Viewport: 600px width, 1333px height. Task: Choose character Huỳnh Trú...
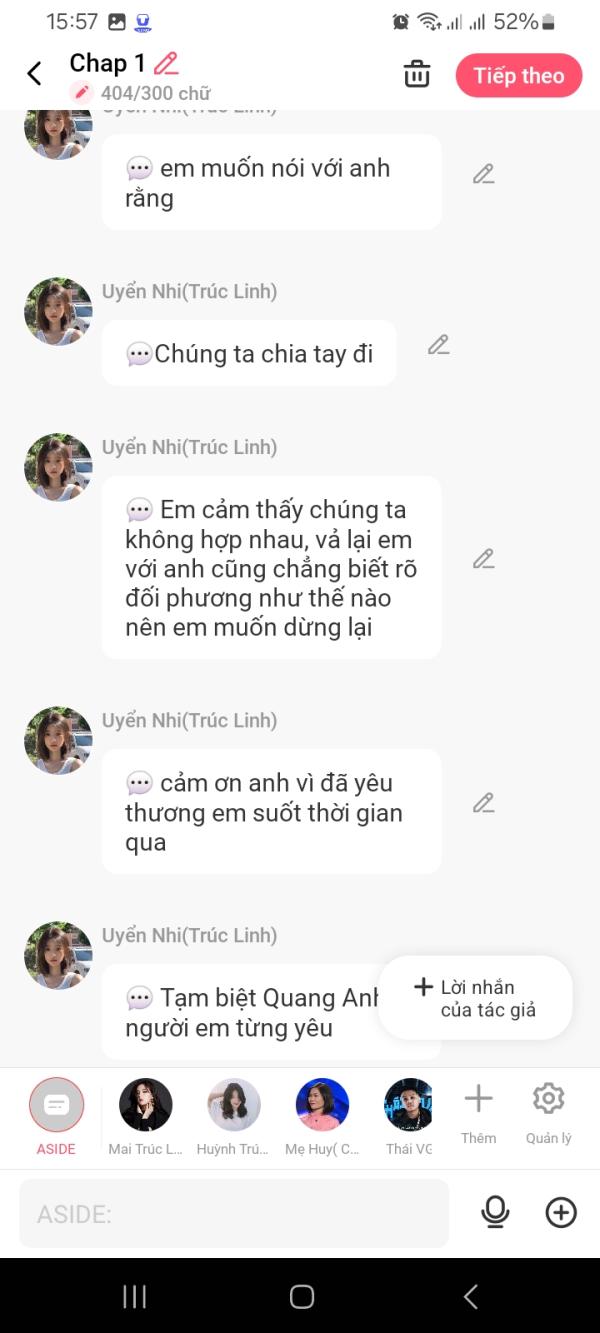pyautogui.click(x=233, y=1106)
